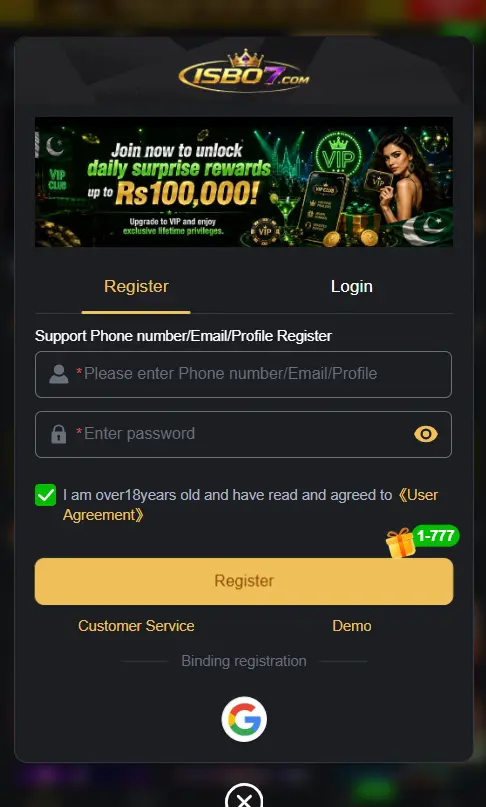Try the Demo option

click(352, 626)
